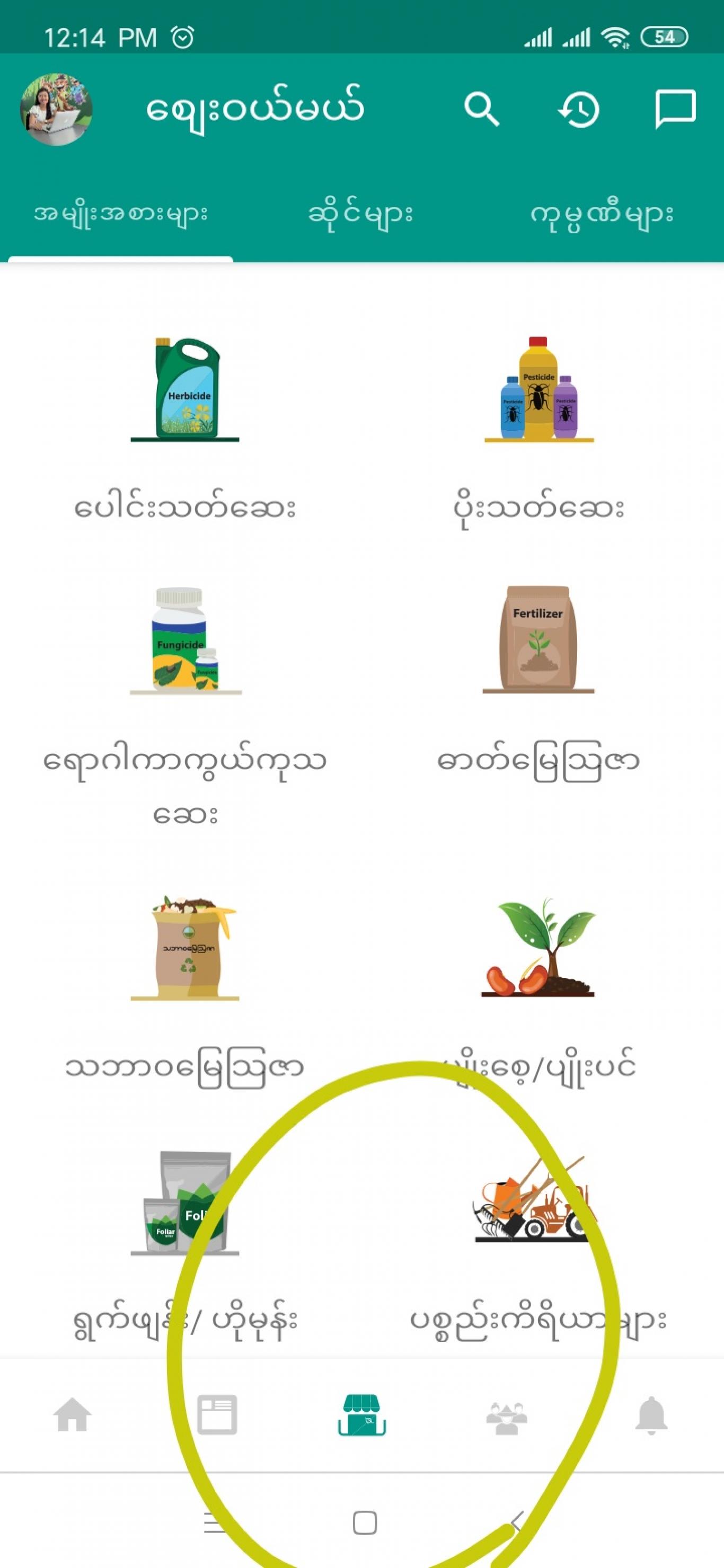Open the profile picture avatar

[x=56, y=110]
